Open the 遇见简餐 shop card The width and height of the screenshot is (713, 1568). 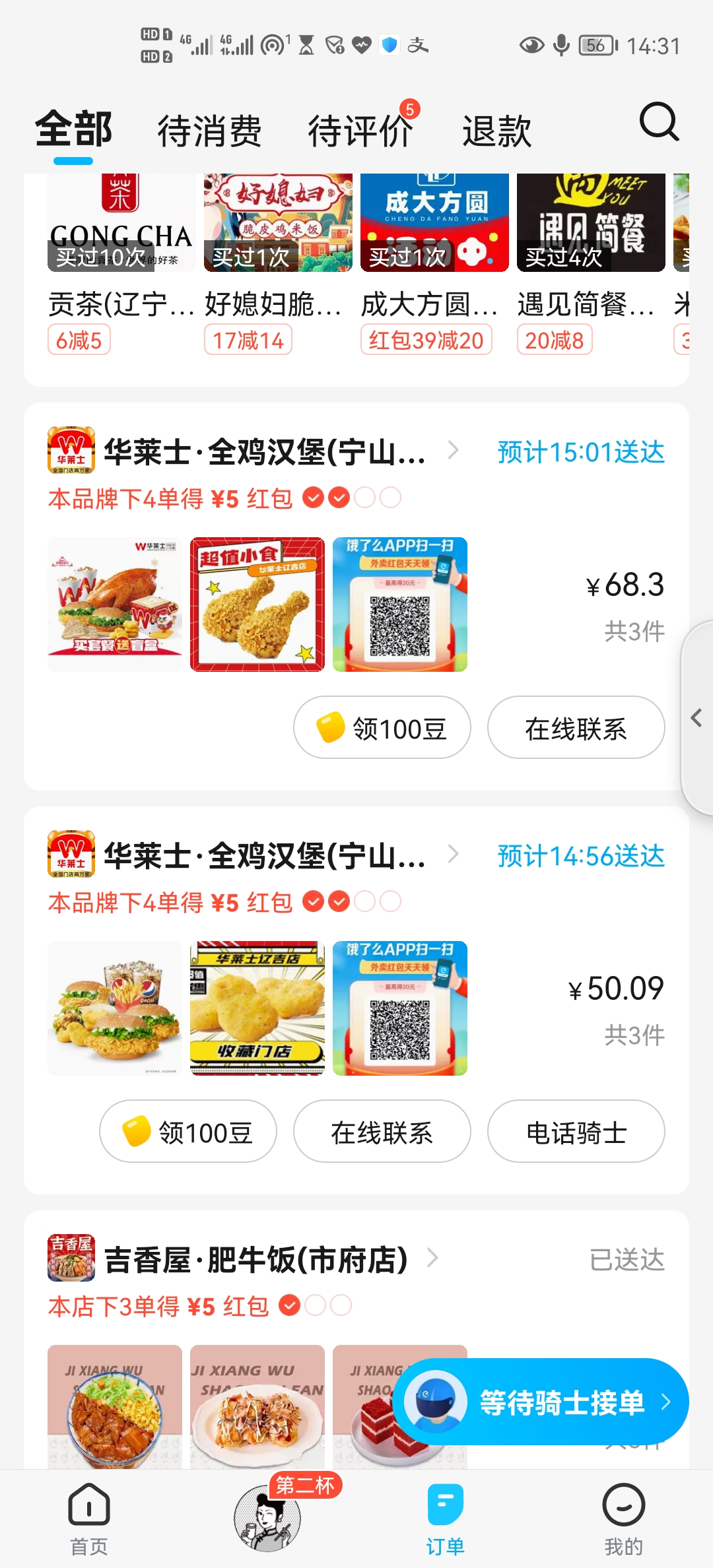click(x=591, y=264)
